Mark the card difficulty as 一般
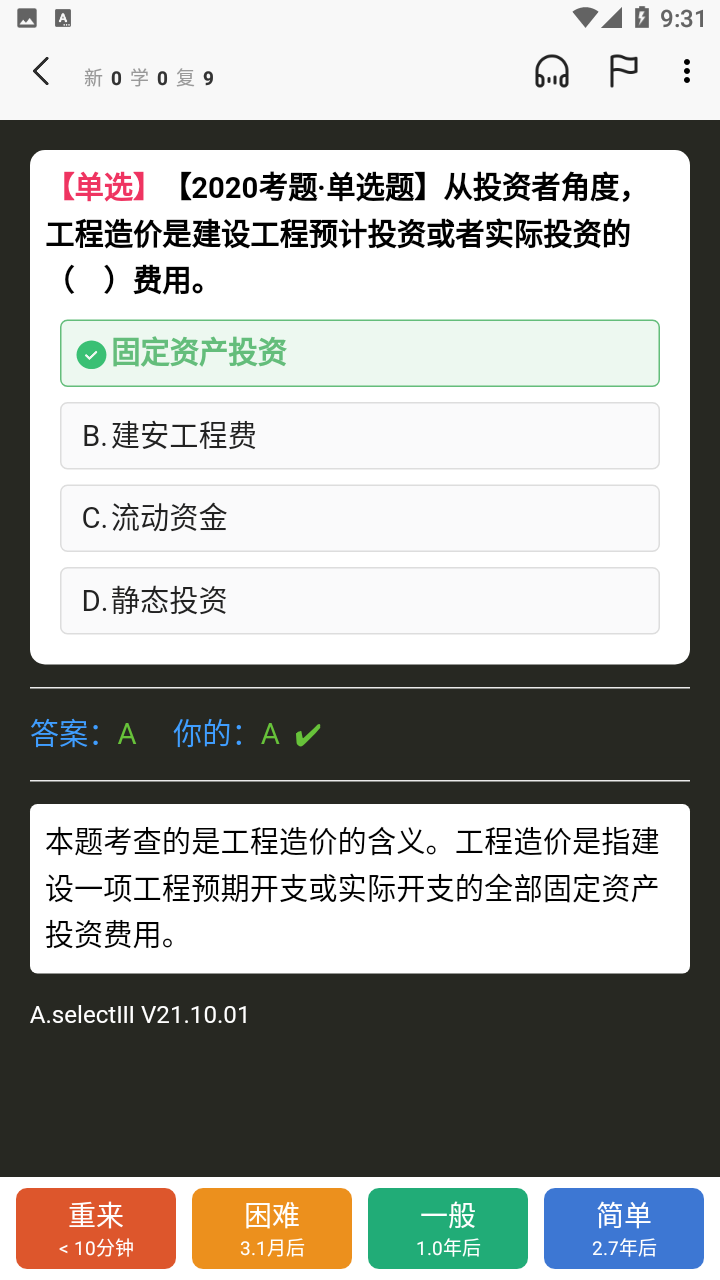720x1280 pixels. [x=448, y=1229]
